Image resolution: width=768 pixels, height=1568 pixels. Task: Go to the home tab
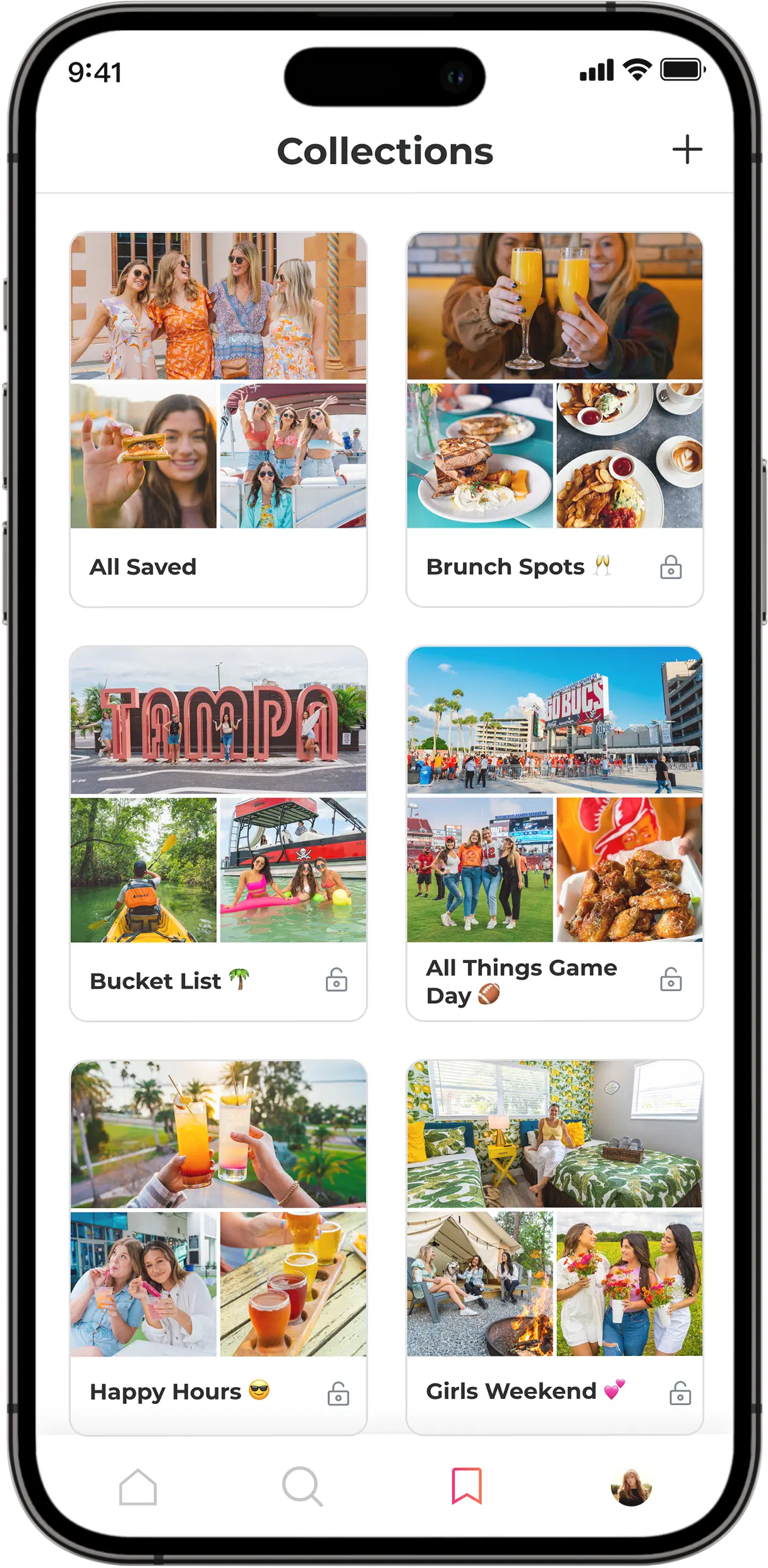pos(138,1487)
